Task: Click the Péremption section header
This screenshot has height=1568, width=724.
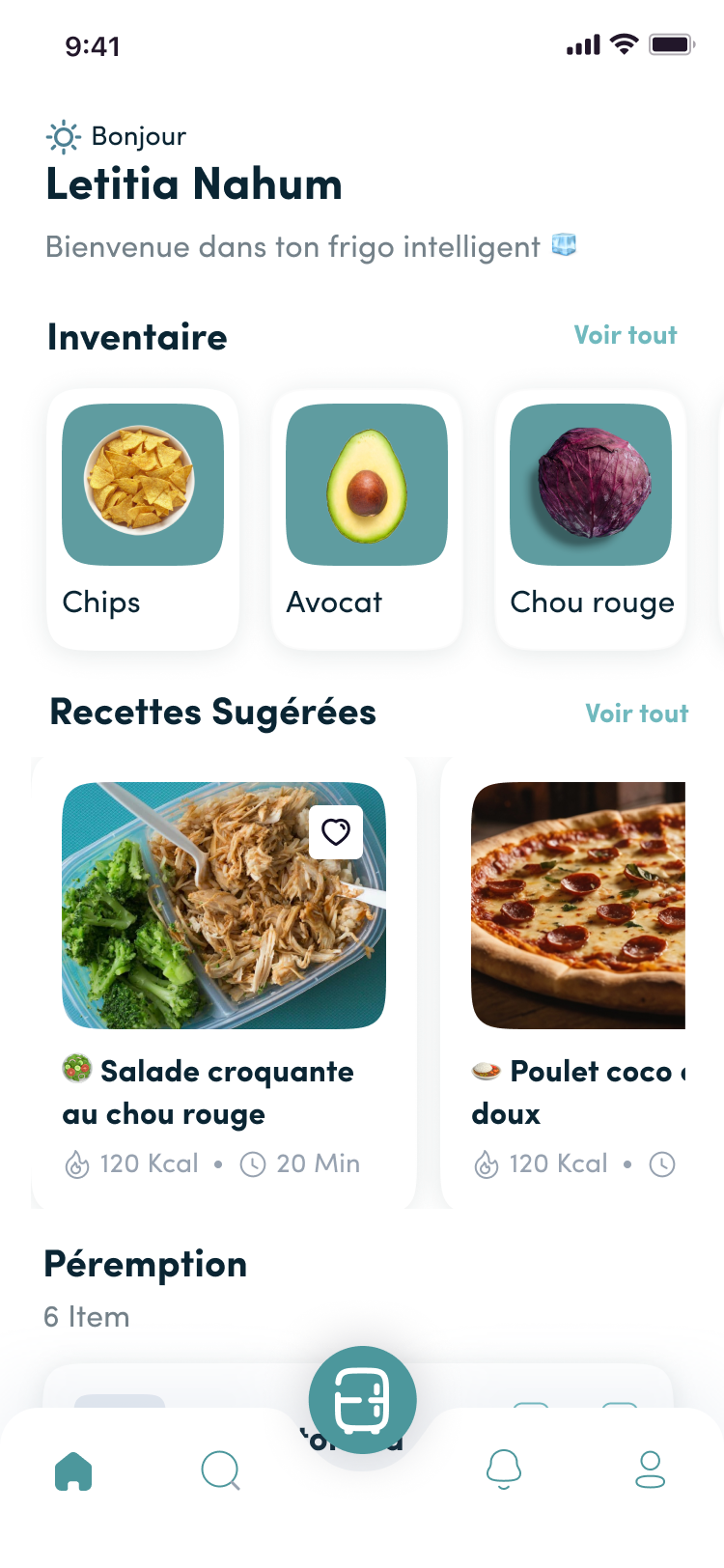Action: [146, 1263]
